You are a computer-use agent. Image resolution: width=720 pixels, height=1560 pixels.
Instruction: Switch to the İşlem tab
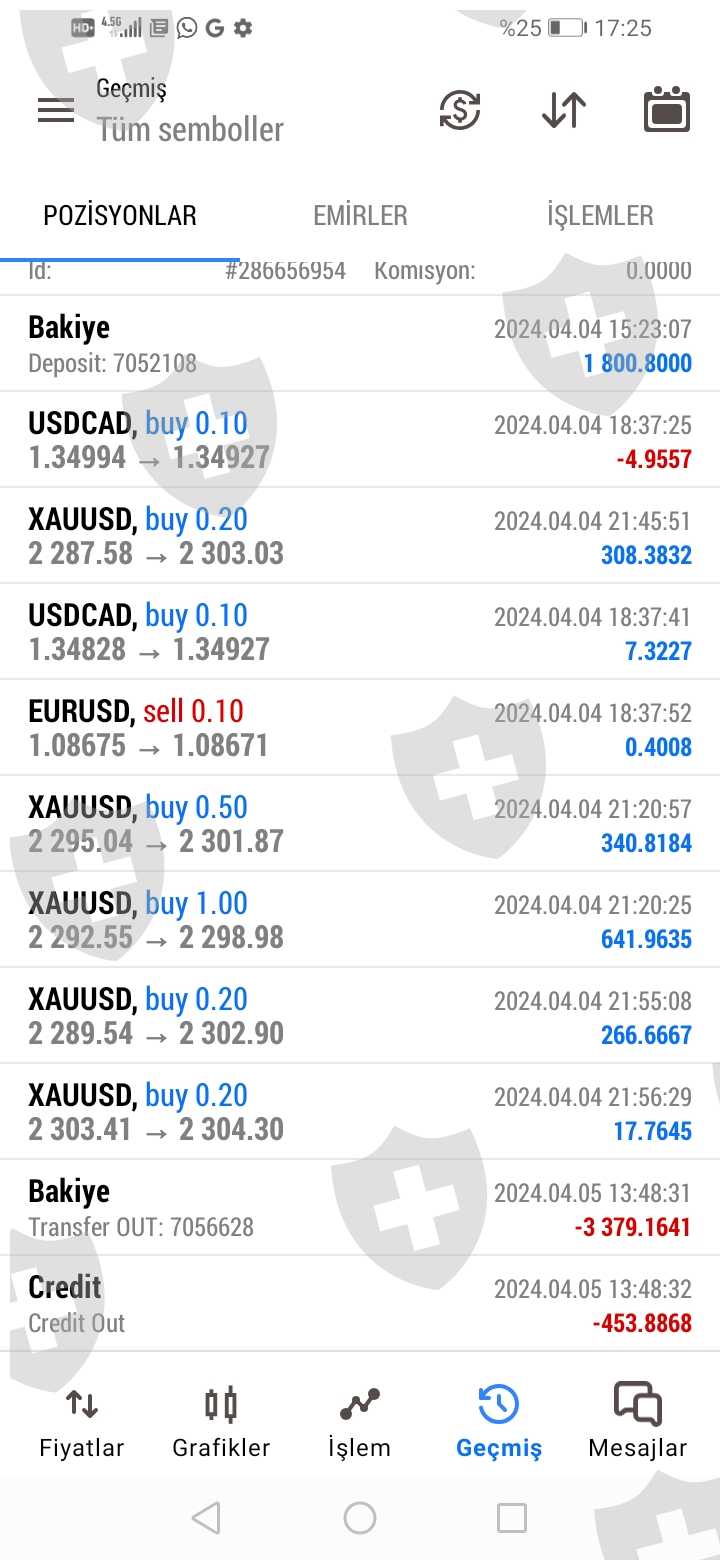click(359, 1422)
